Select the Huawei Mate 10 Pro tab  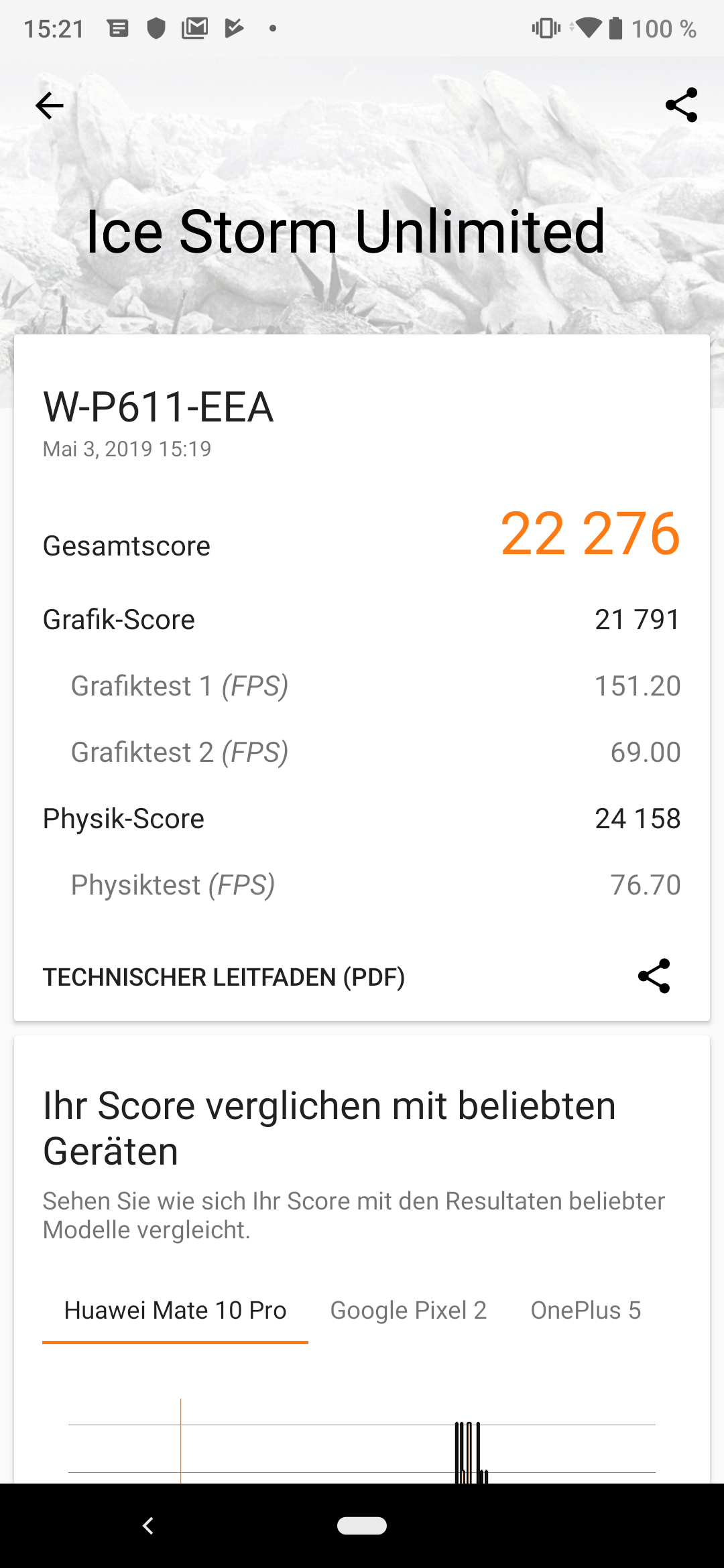pos(175,1310)
